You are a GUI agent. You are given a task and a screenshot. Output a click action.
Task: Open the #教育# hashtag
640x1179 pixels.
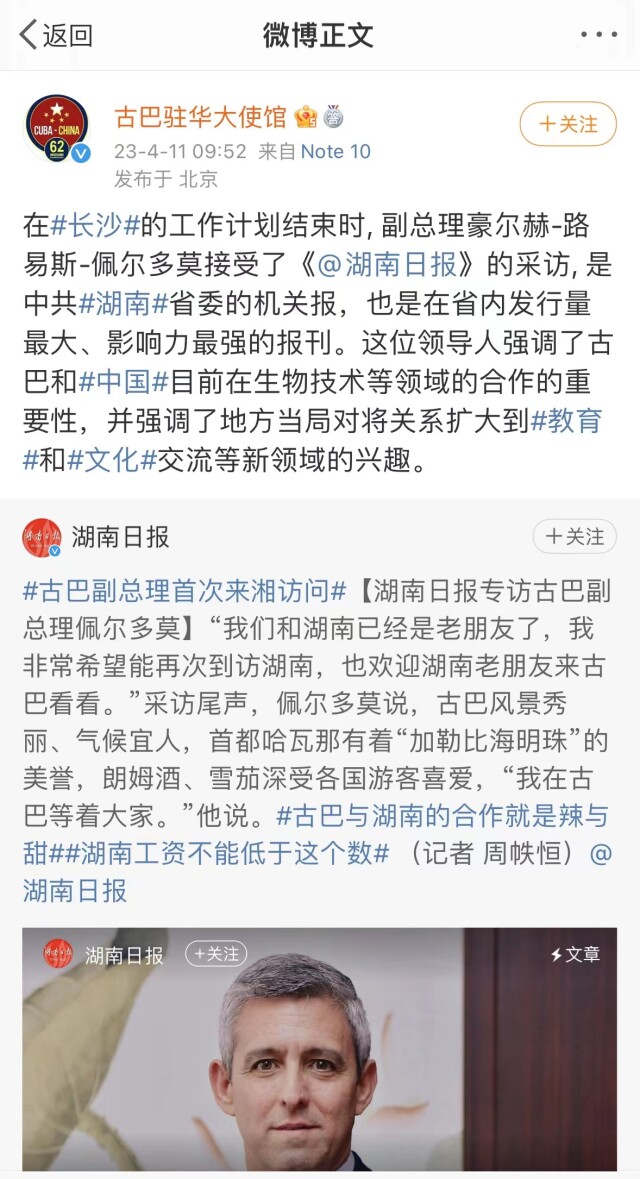coord(566,421)
